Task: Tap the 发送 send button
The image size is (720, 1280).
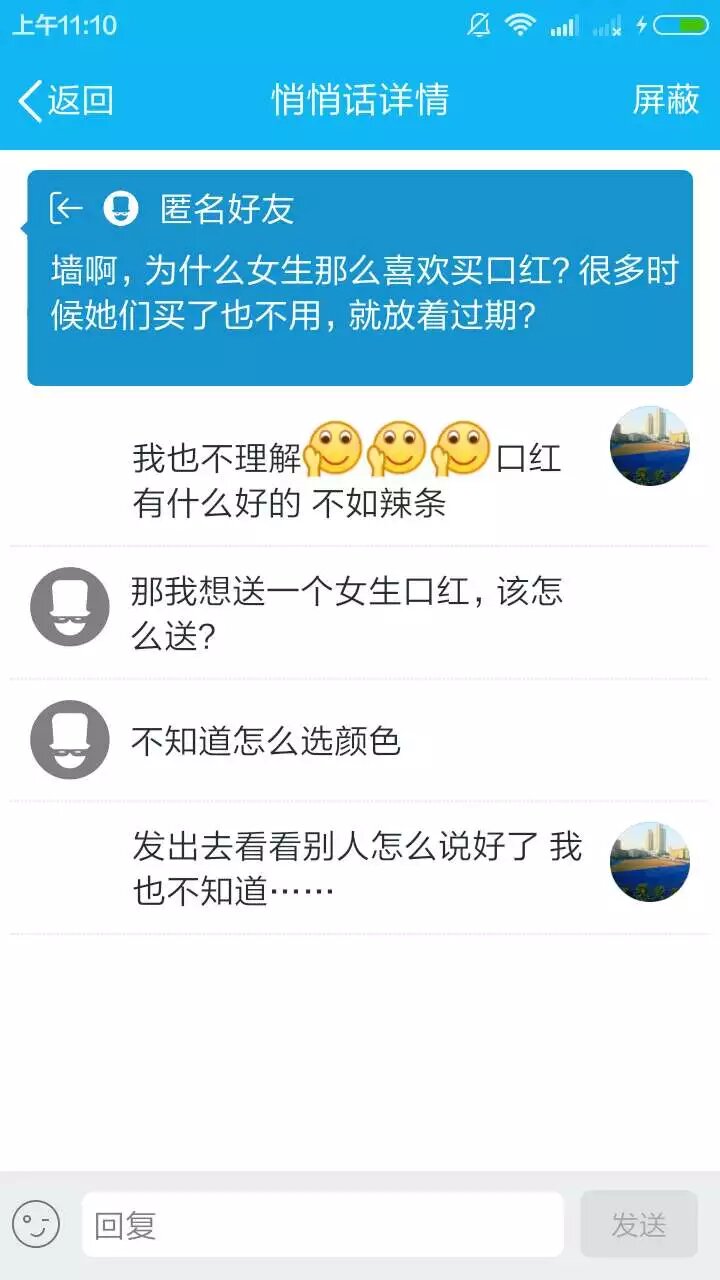Action: click(x=638, y=1224)
